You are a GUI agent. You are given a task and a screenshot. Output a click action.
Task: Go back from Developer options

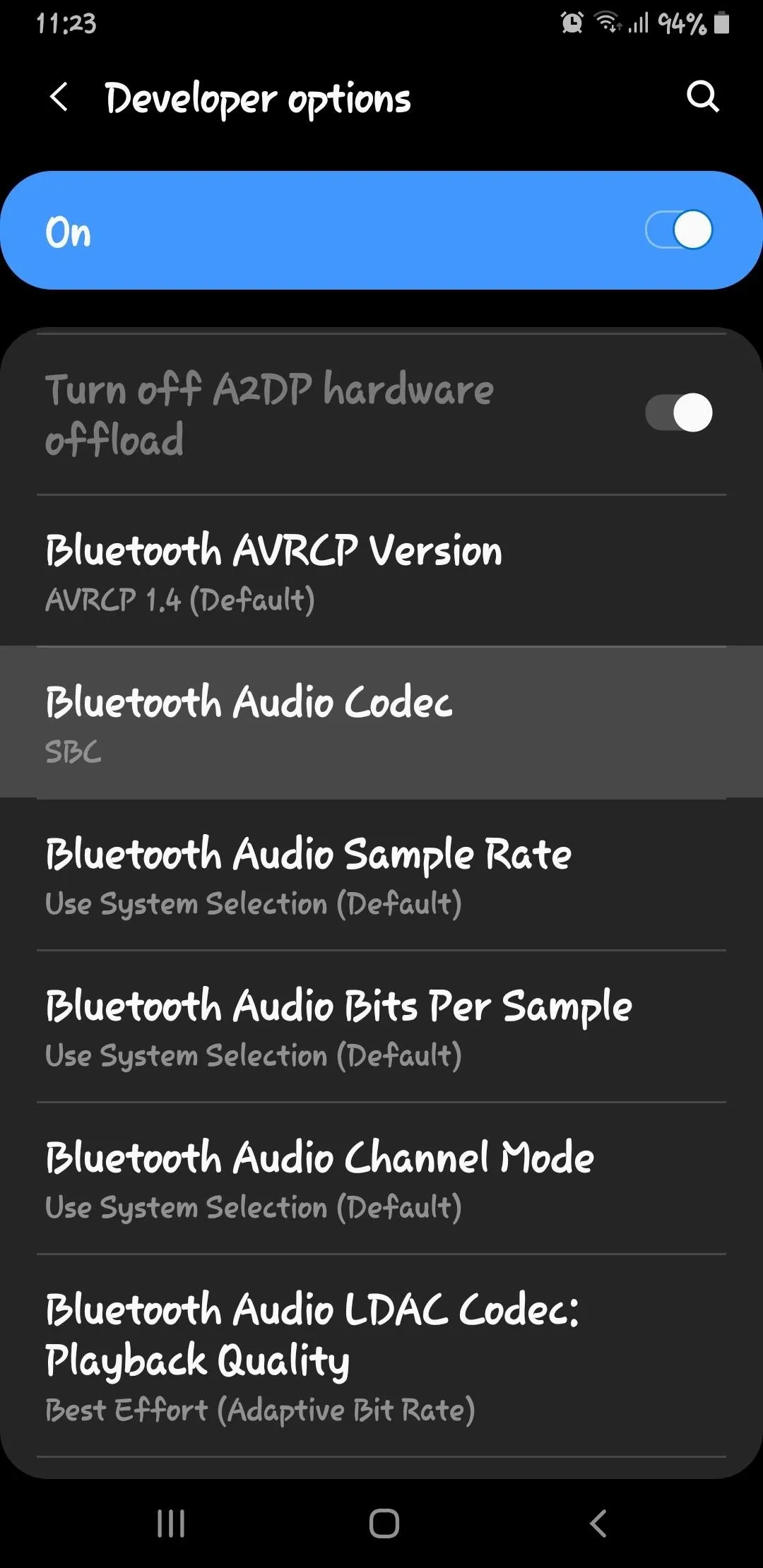tap(59, 97)
